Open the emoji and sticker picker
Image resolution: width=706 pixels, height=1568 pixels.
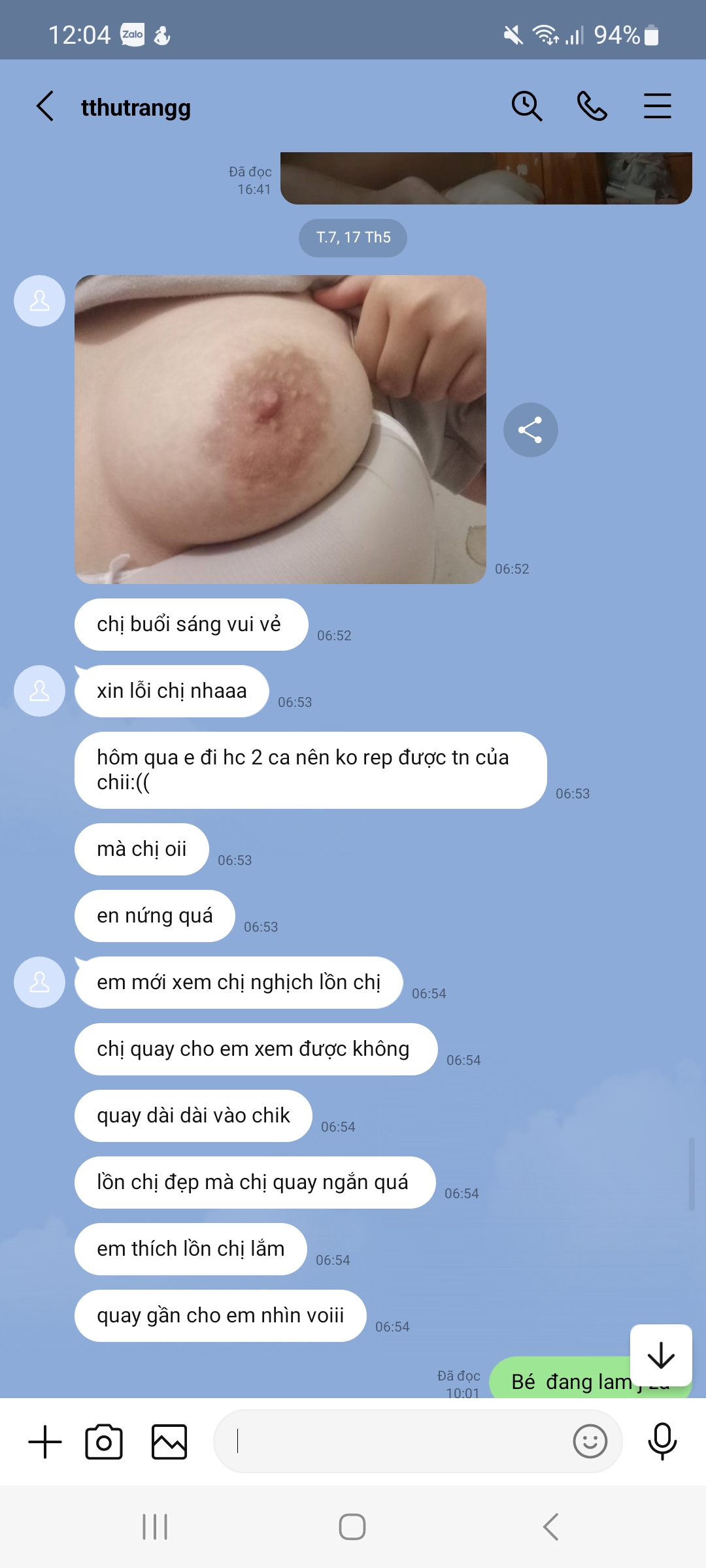tap(590, 1441)
